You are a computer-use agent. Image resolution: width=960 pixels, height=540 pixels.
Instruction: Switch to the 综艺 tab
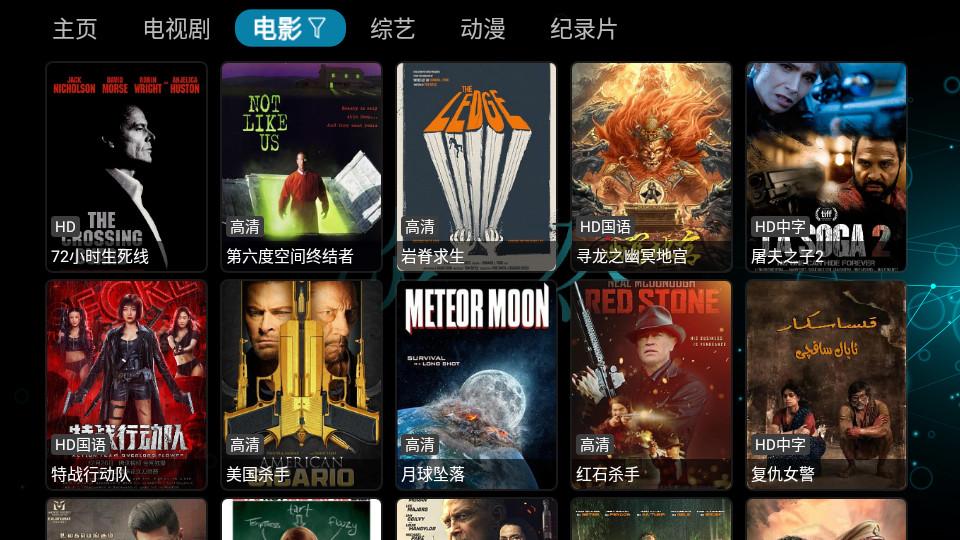[392, 29]
